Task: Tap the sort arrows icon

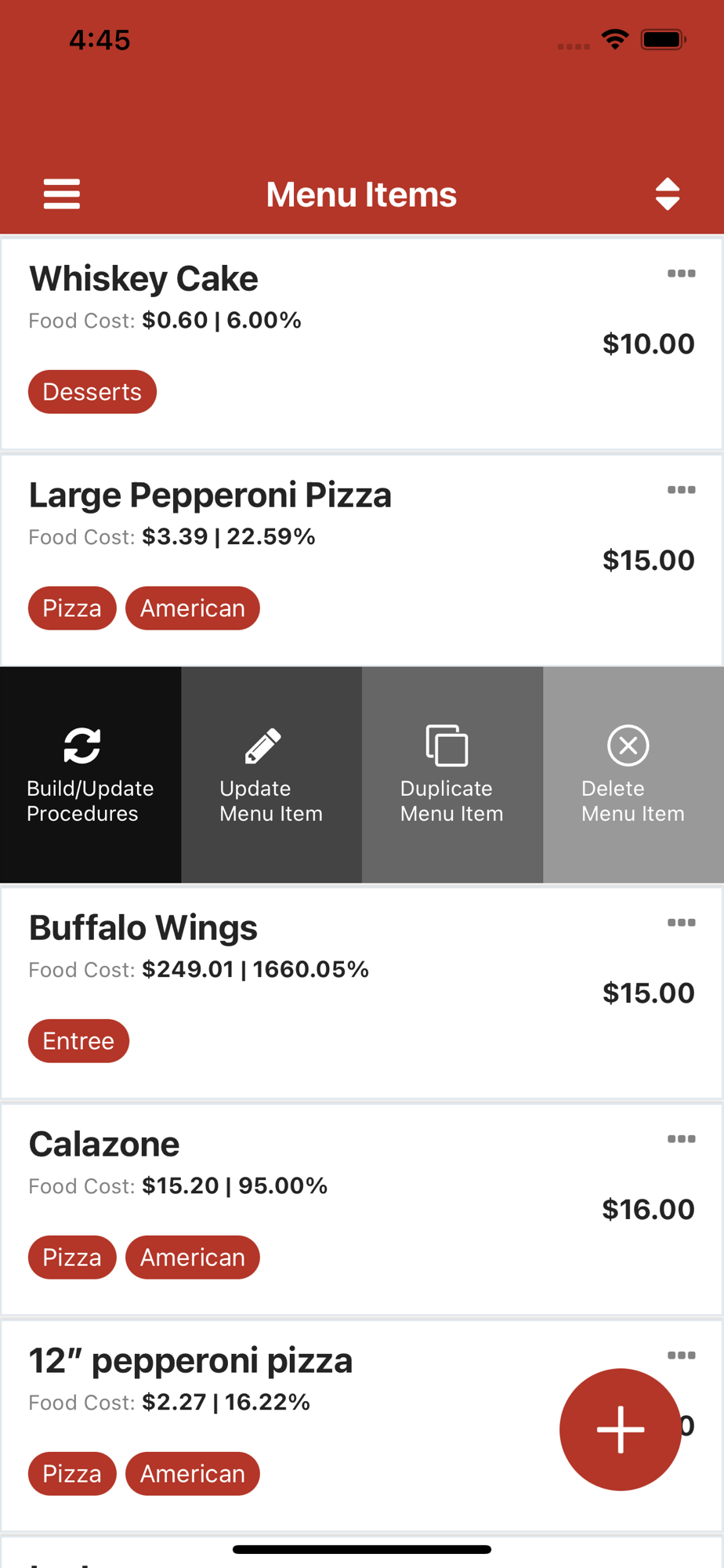Action: [668, 194]
